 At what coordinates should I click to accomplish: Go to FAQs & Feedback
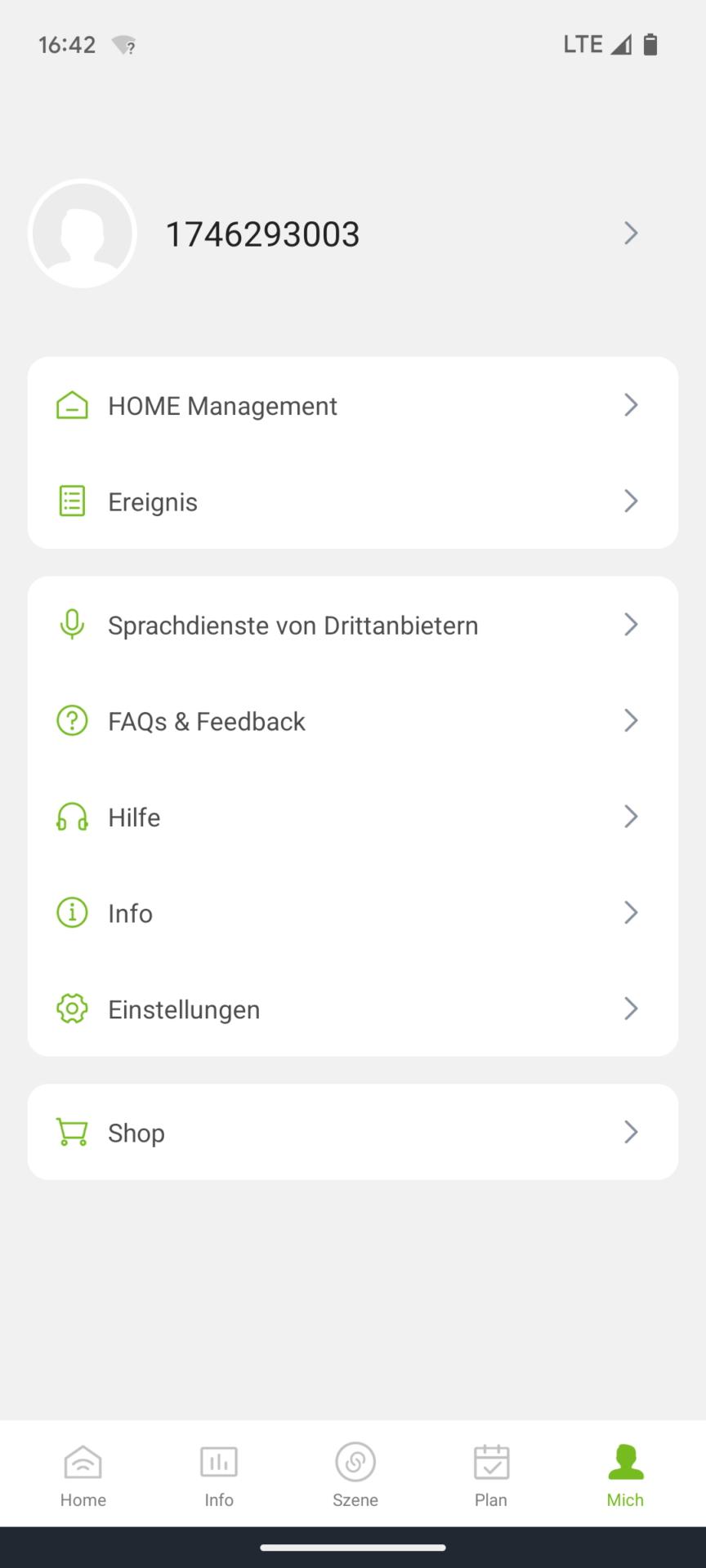353,721
